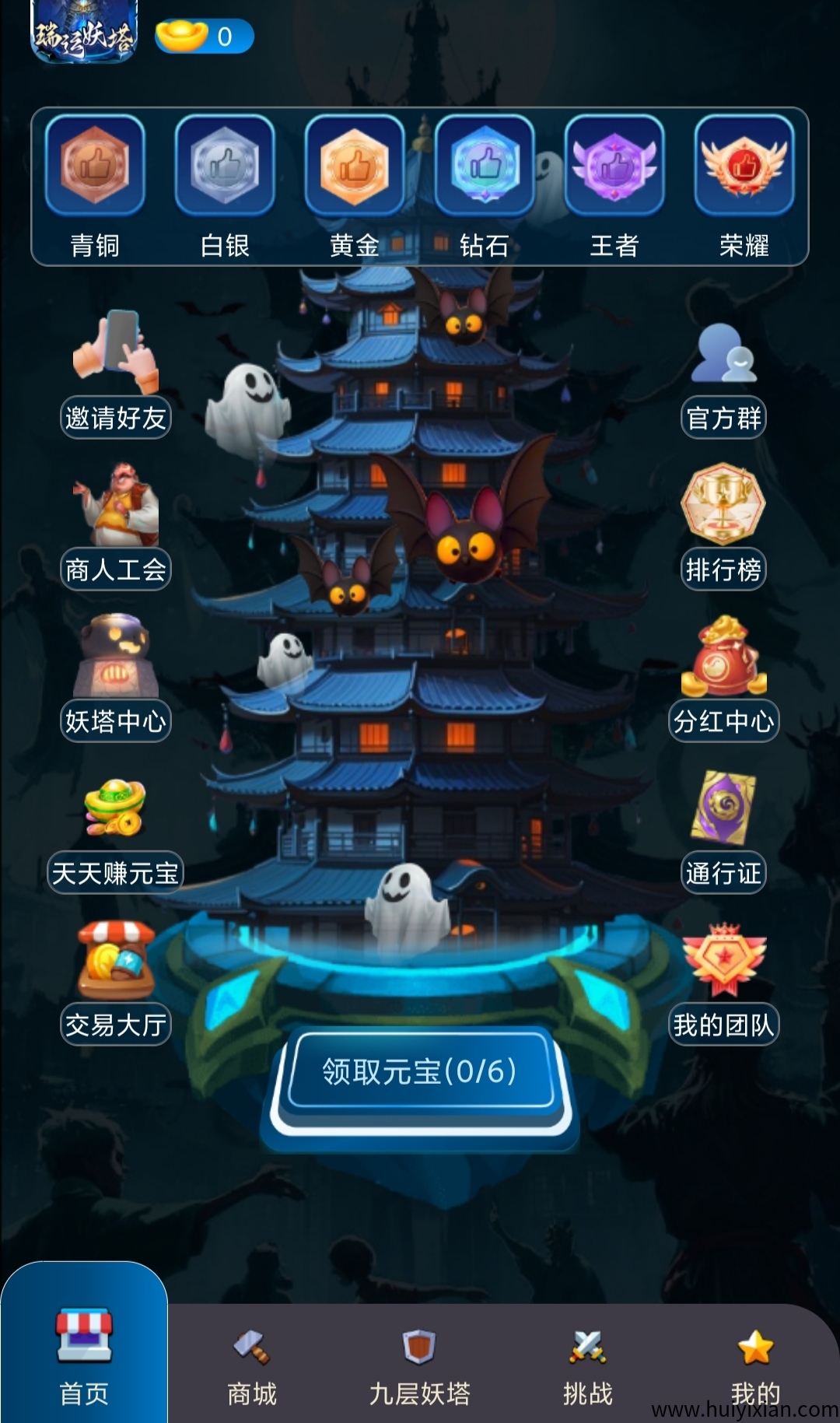Switch to the 九层妖塔 tab
840x1423 pixels.
point(420,1367)
